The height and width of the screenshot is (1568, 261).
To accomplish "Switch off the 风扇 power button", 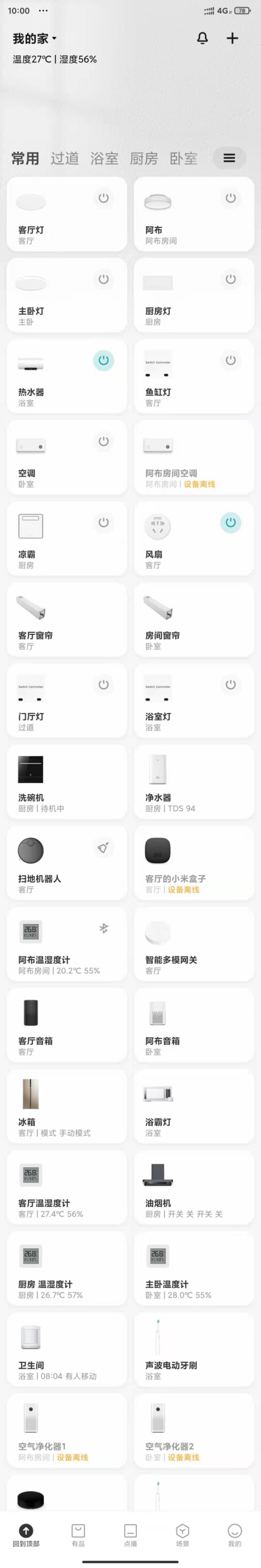I will click(231, 522).
